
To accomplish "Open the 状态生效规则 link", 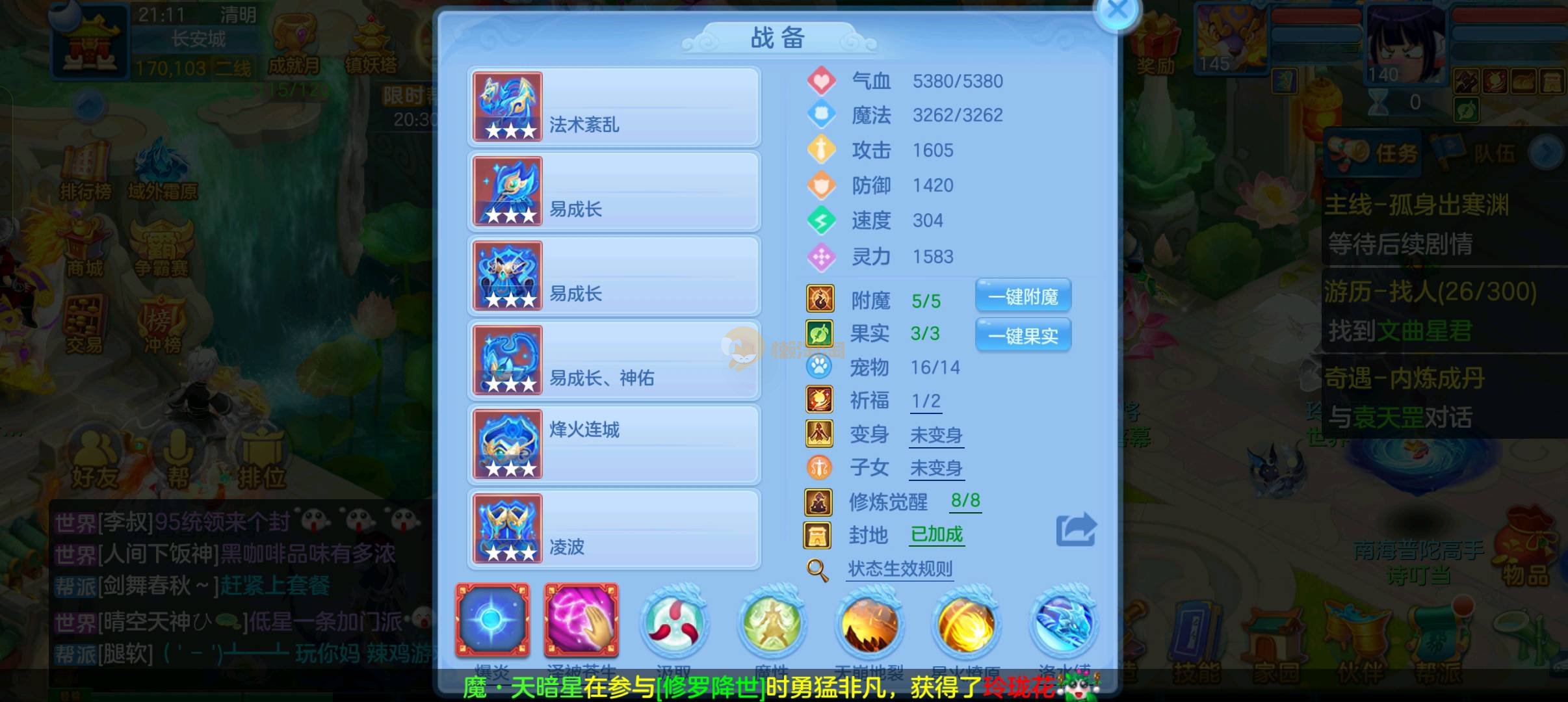I will pyautogui.click(x=900, y=569).
